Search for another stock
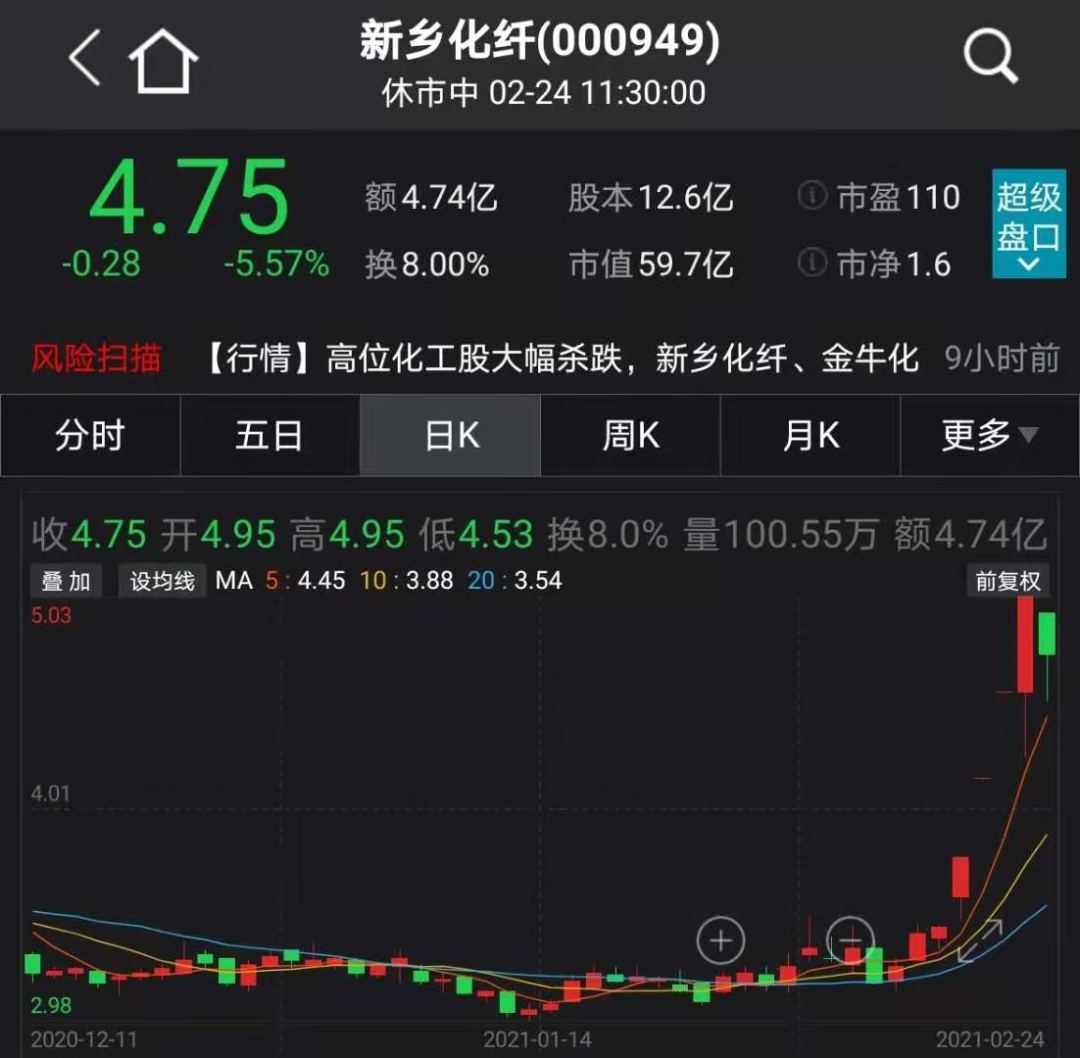1080x1058 pixels. 990,58
